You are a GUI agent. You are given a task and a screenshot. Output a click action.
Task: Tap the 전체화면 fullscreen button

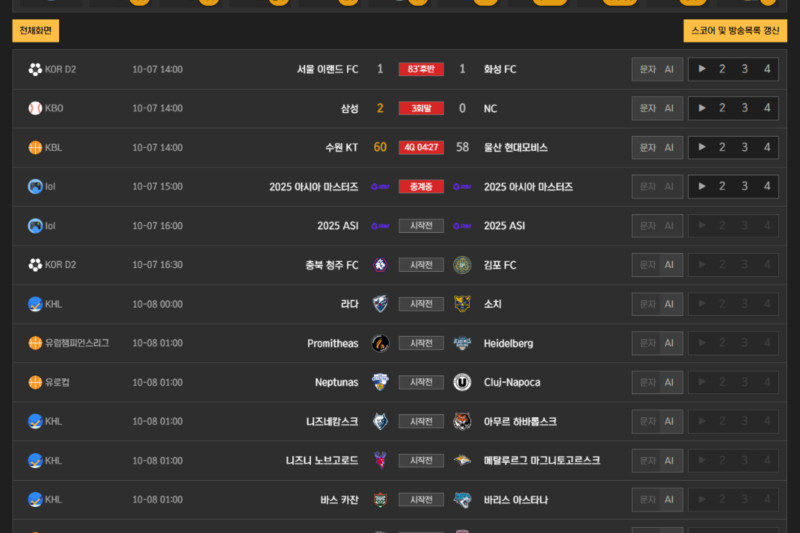(36, 31)
